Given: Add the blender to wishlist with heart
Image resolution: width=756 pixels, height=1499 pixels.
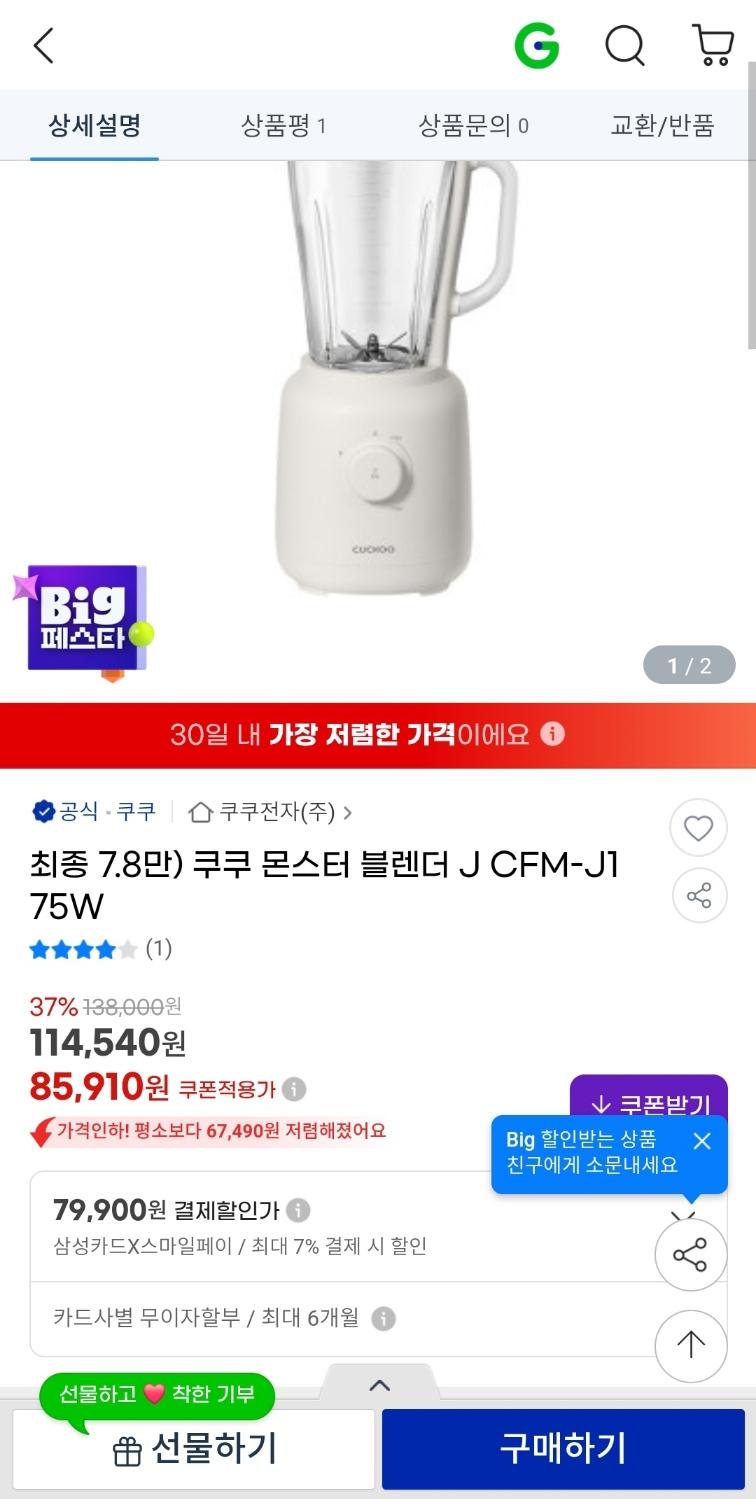Looking at the screenshot, I should pyautogui.click(x=698, y=828).
